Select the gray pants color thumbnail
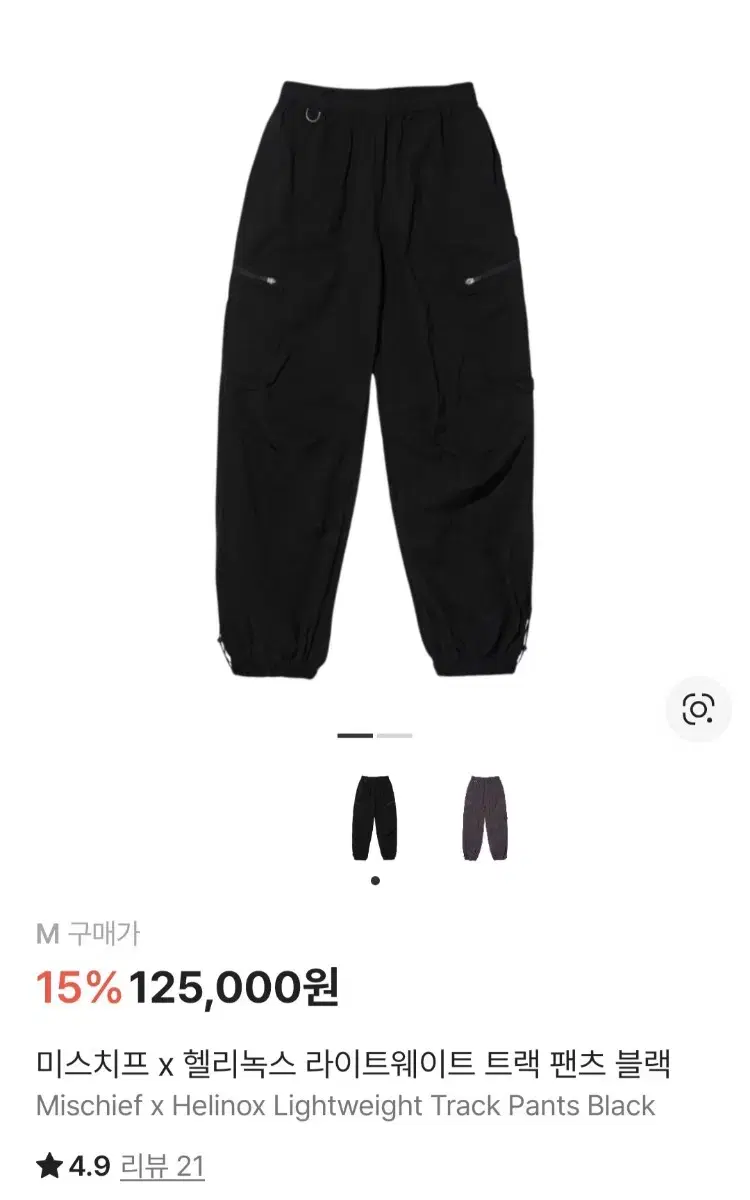This screenshot has height=1200, width=750. click(485, 818)
